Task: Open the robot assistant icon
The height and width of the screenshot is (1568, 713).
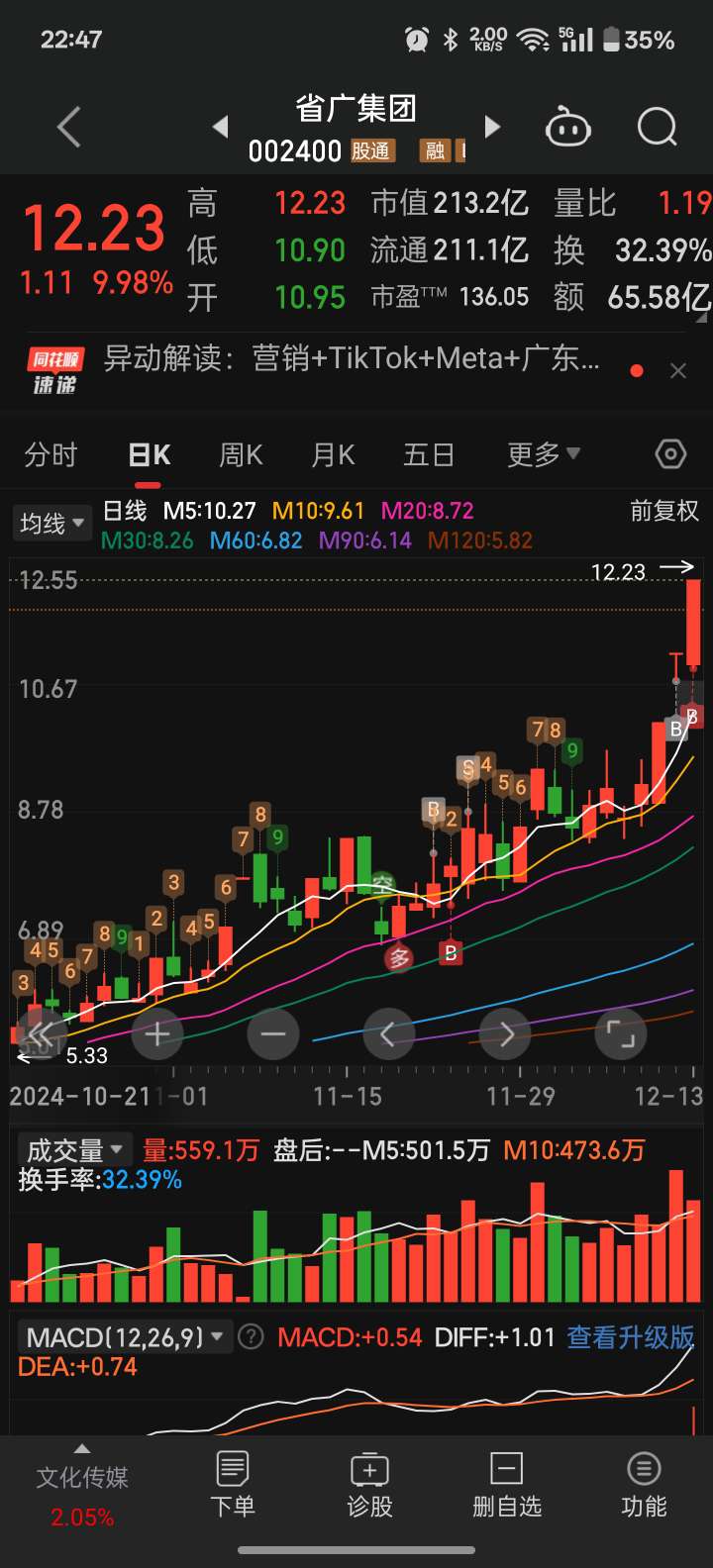Action: point(568,128)
